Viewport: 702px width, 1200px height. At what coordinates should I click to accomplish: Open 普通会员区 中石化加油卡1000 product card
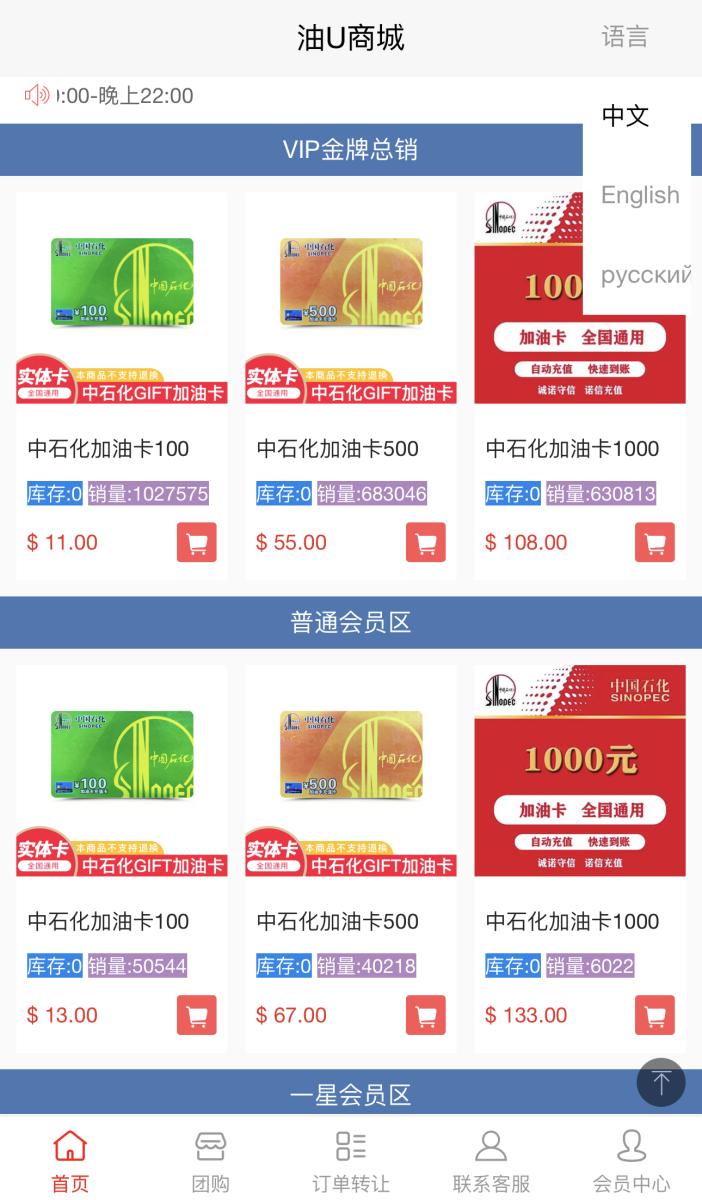(x=580, y=772)
